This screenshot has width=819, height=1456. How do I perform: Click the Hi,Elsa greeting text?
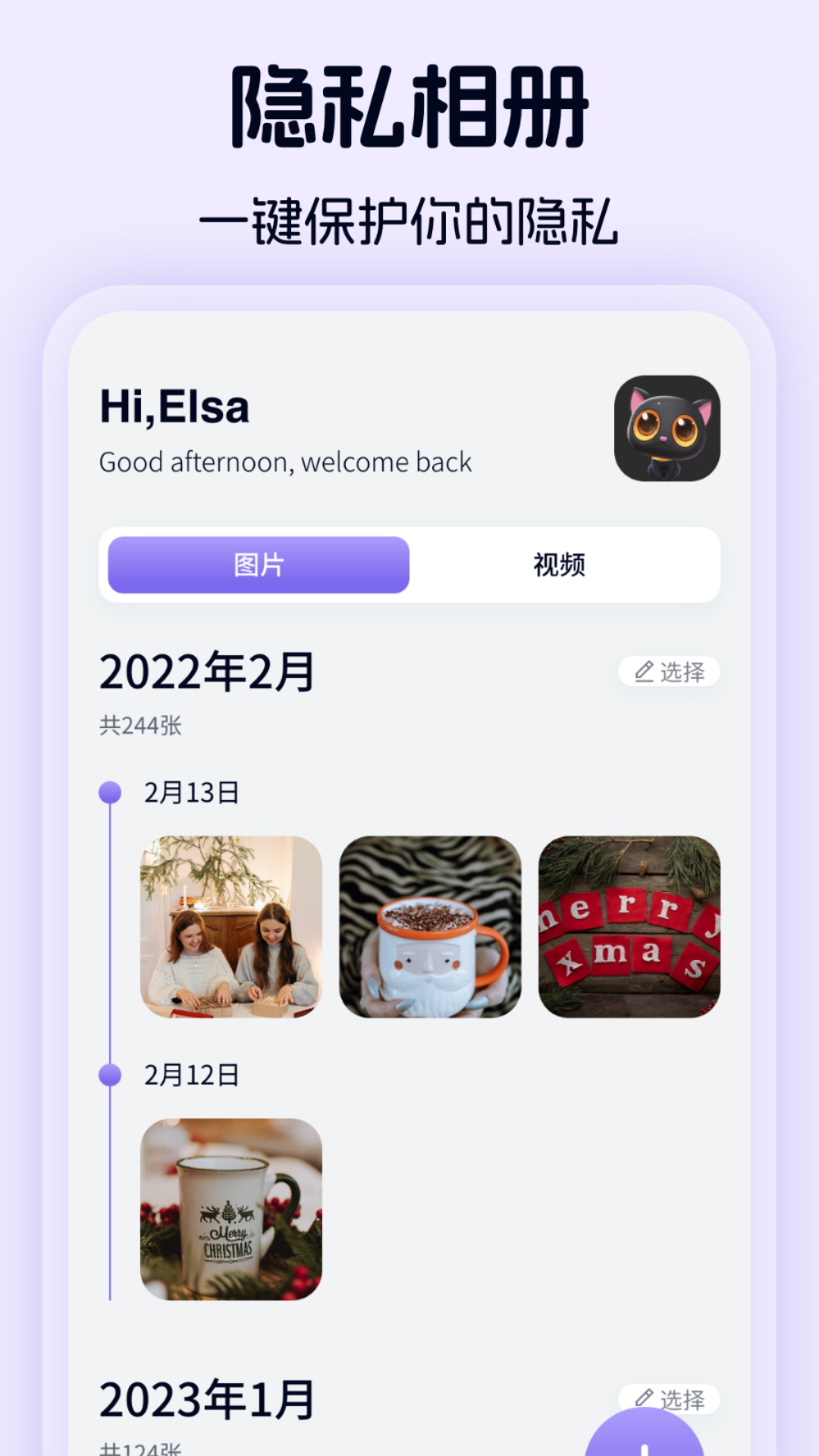[174, 409]
